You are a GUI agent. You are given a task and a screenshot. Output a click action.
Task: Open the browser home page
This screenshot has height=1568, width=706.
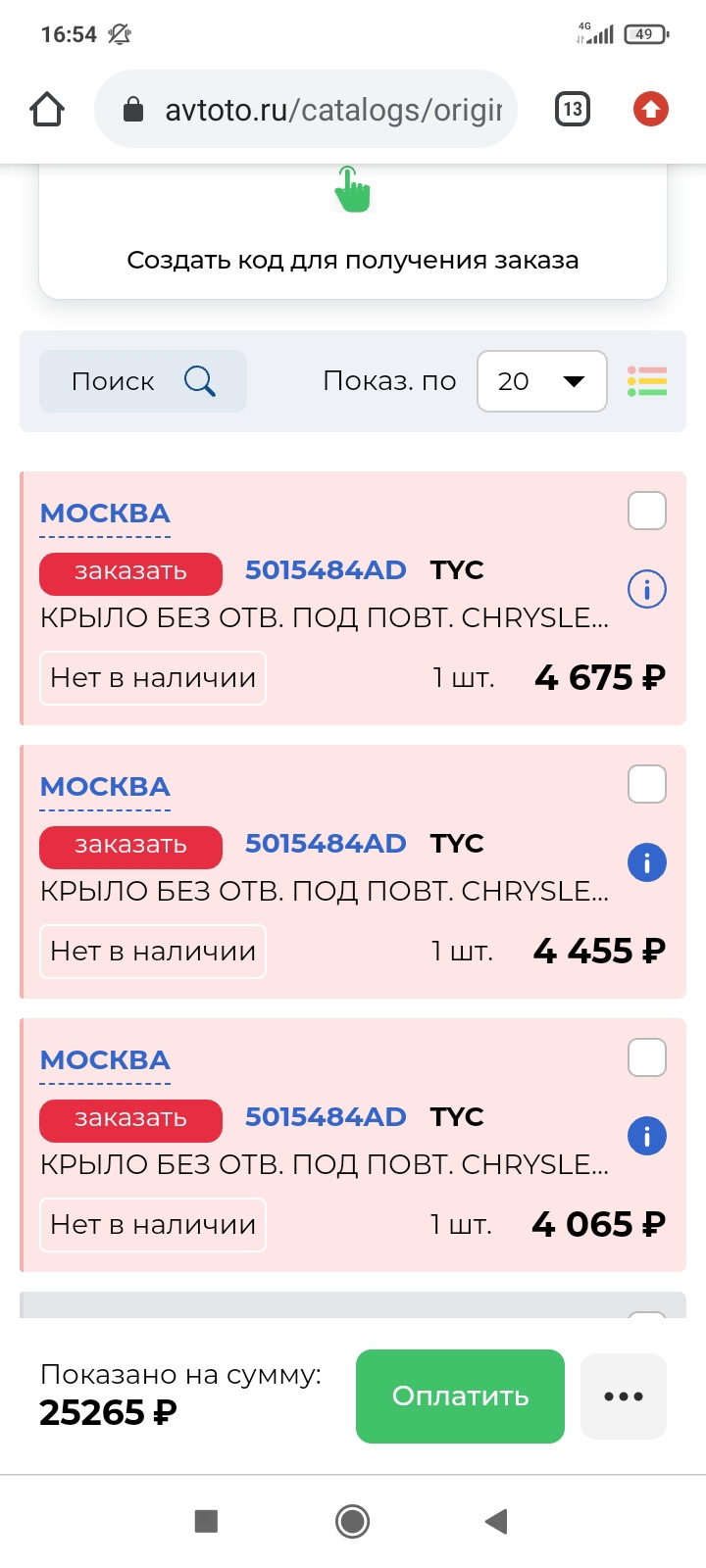(x=47, y=110)
